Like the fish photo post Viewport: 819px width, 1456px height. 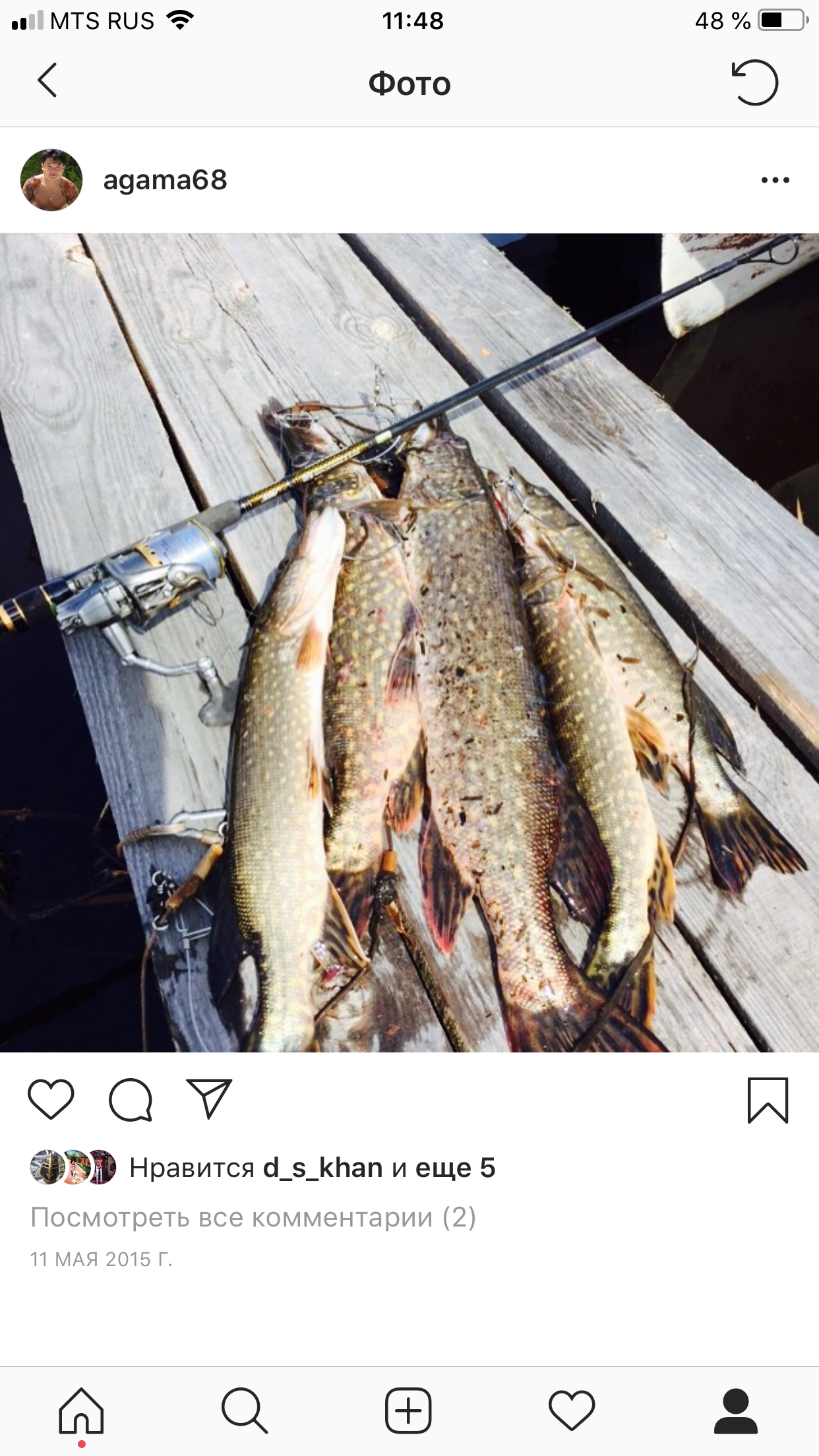point(51,1099)
